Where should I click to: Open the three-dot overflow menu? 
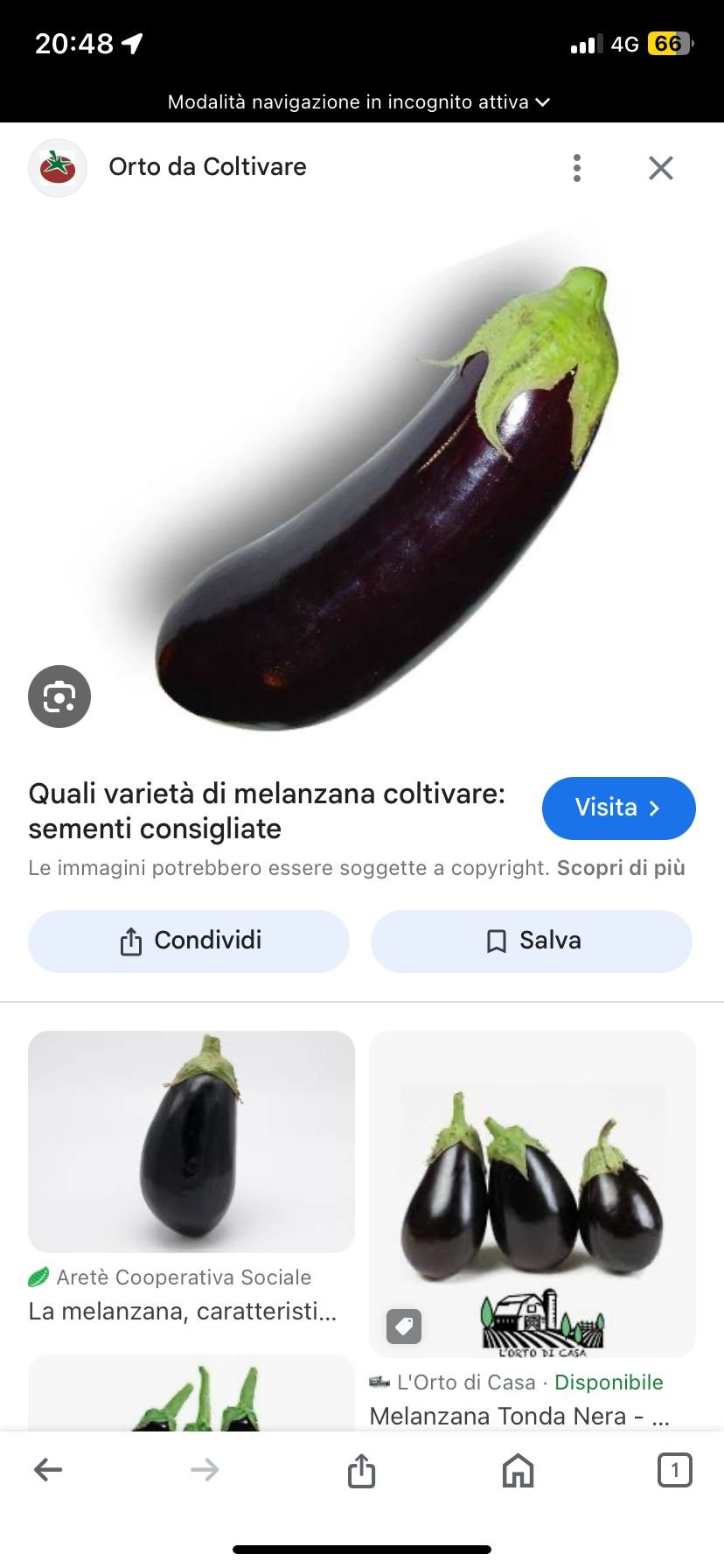tap(577, 167)
